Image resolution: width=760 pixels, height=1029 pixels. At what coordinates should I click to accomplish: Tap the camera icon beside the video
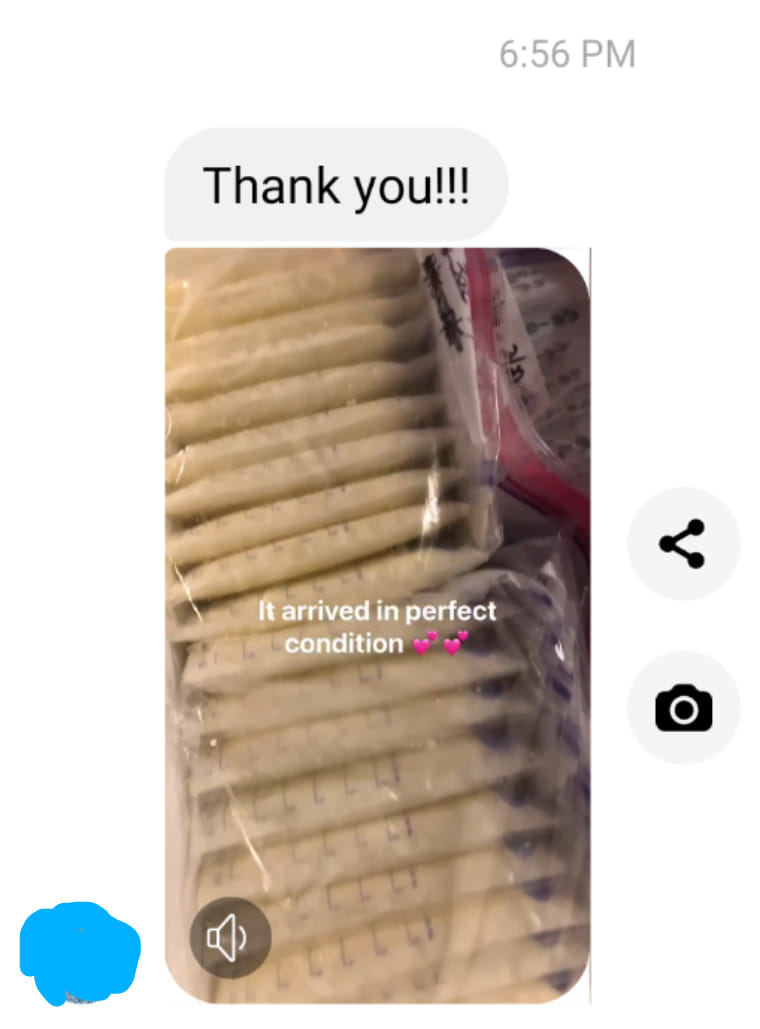click(x=683, y=708)
